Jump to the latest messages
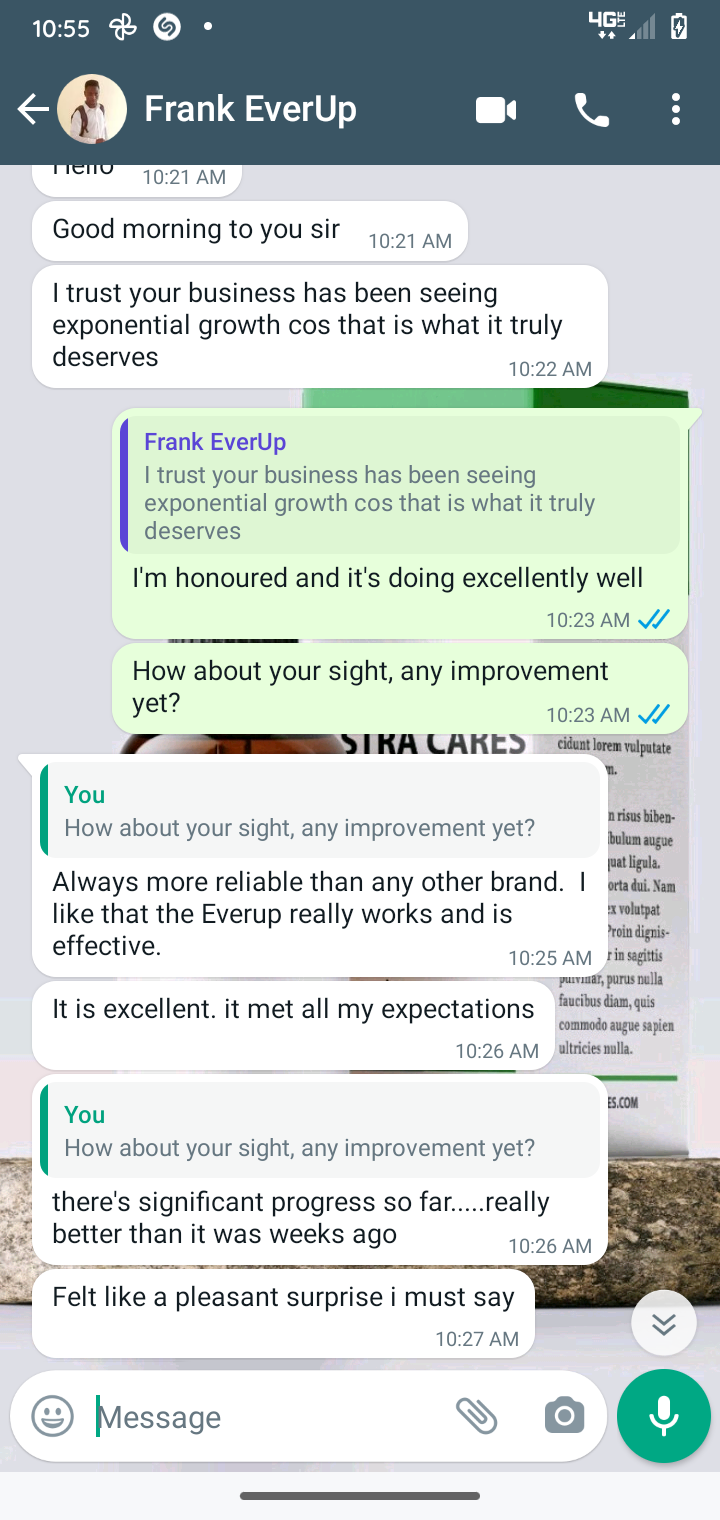 [x=663, y=1324]
